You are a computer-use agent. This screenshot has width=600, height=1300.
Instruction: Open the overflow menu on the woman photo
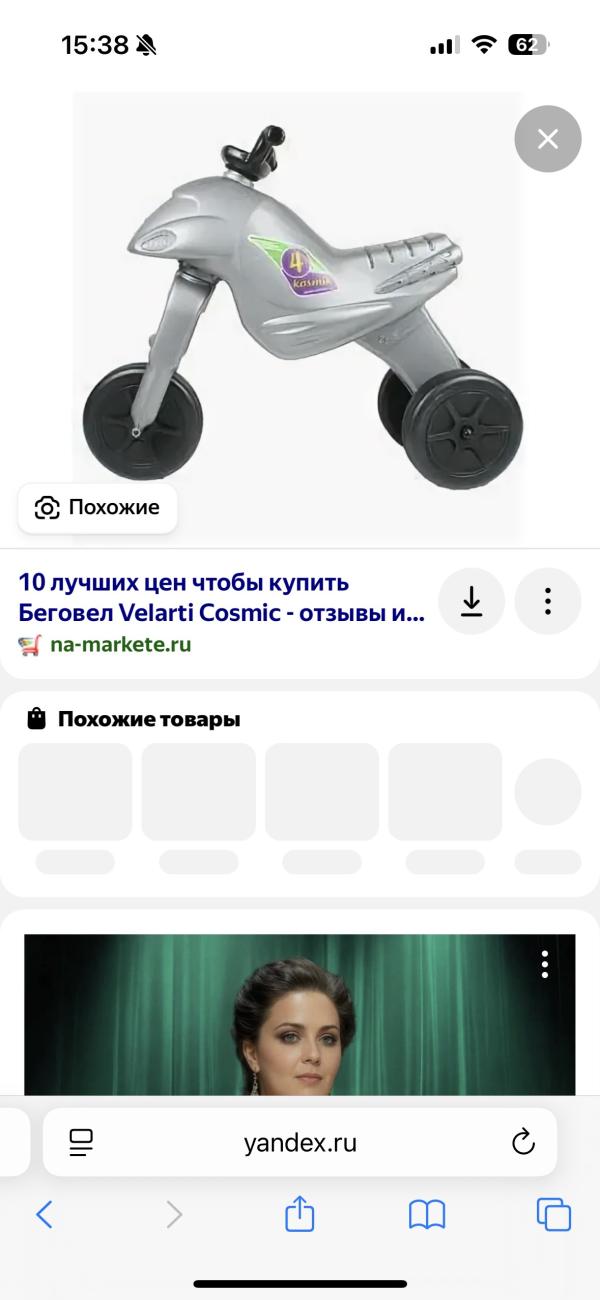(545, 964)
